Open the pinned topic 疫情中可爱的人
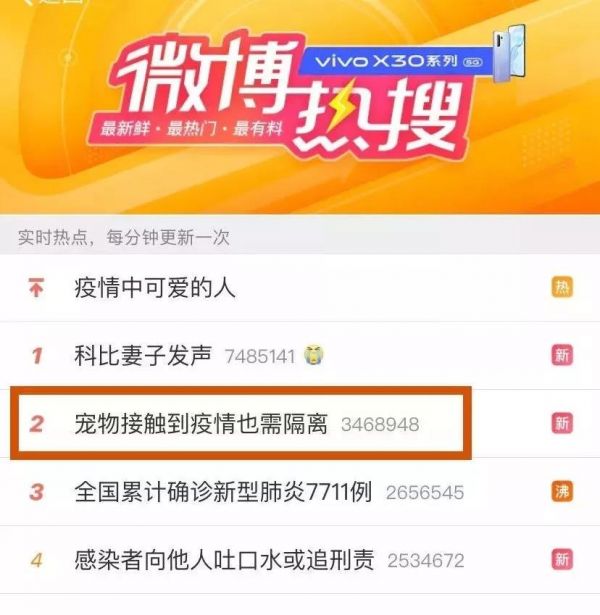Screen dimensions: 600x615 pyautogui.click(x=155, y=289)
